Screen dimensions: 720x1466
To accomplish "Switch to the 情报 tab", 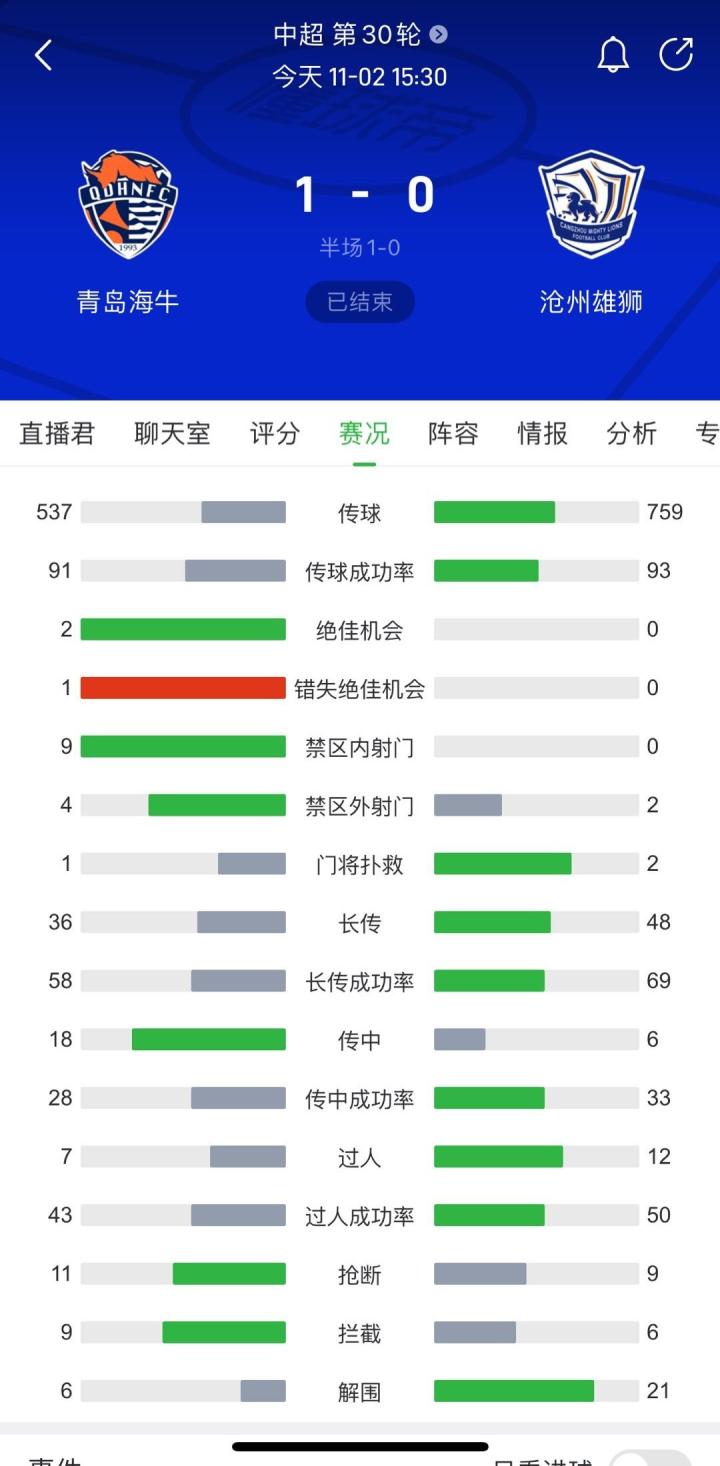I will [542, 433].
